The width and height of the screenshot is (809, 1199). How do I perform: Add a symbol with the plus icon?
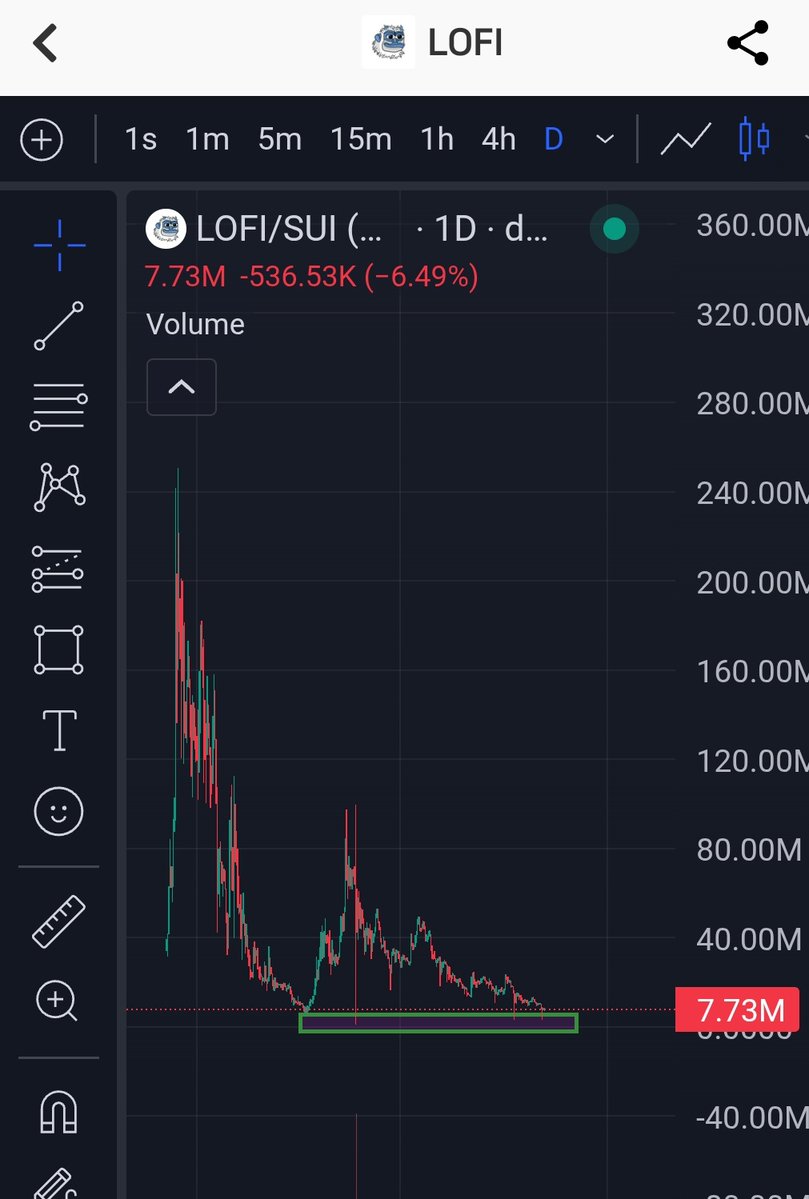42,139
